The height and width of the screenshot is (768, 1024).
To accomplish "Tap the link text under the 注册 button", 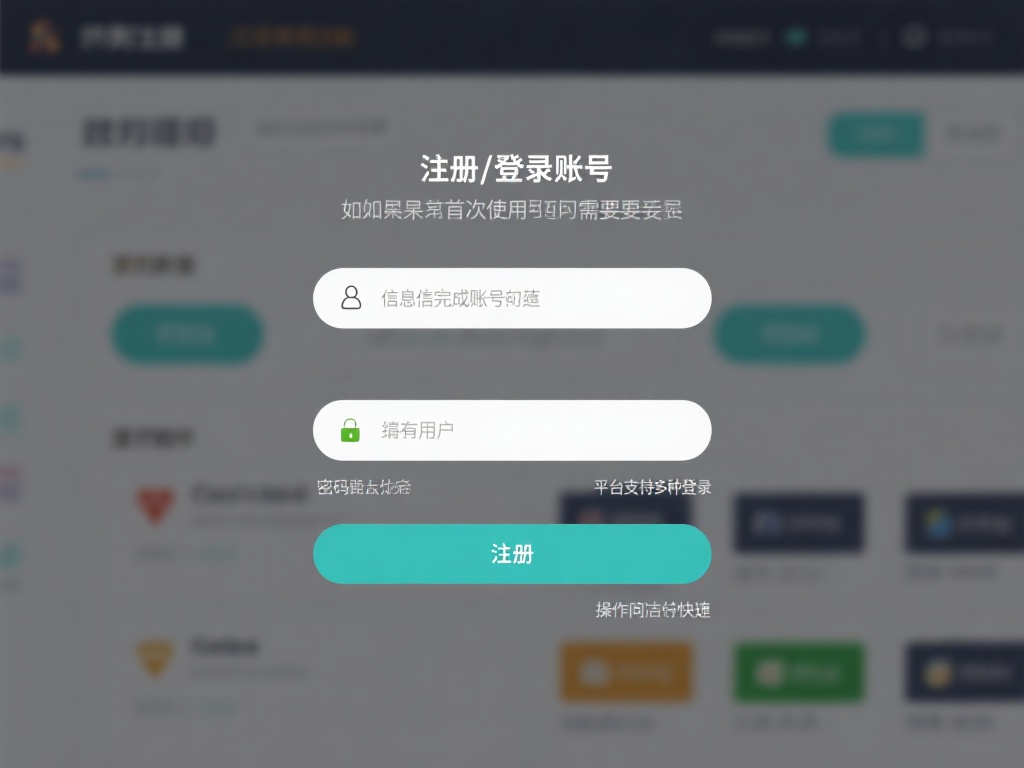I will [652, 610].
